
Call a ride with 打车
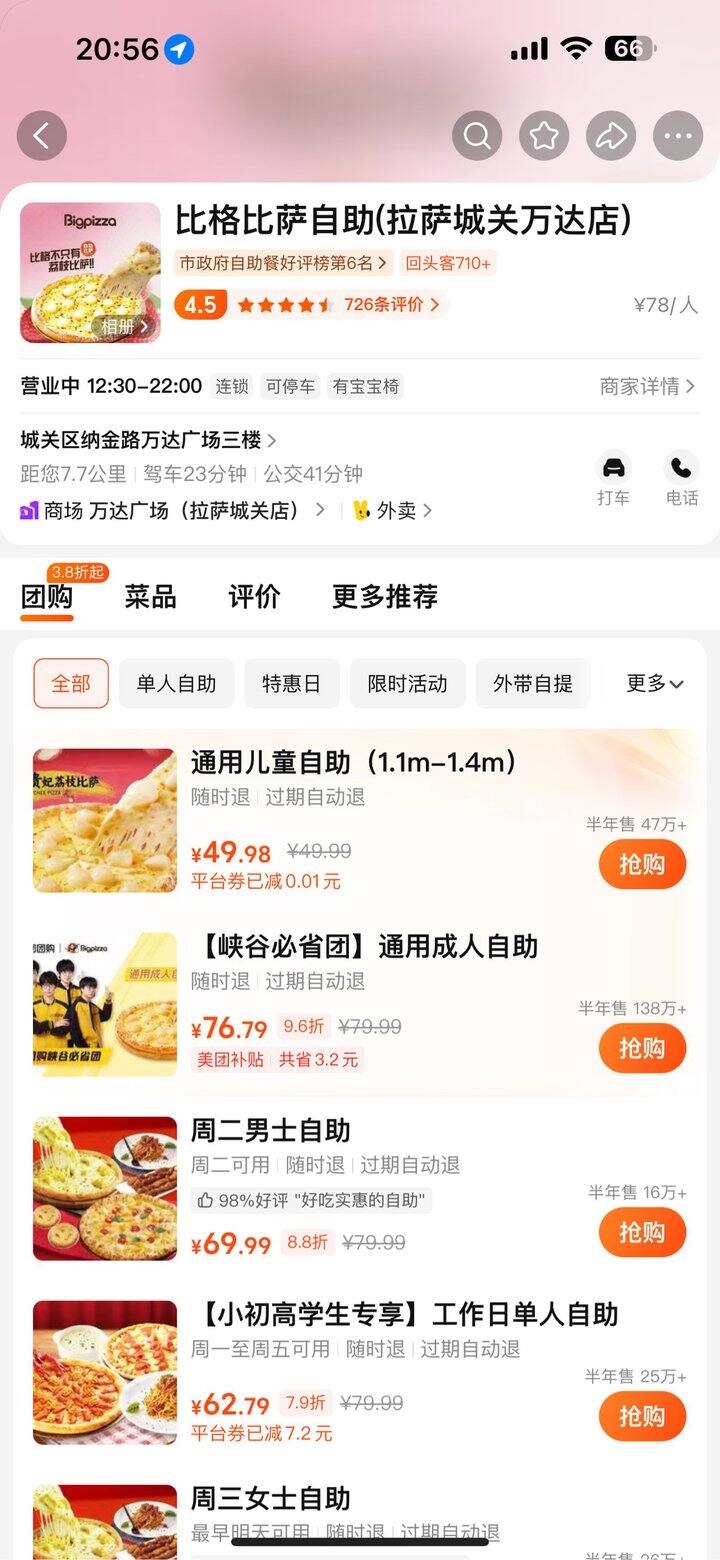tap(613, 479)
